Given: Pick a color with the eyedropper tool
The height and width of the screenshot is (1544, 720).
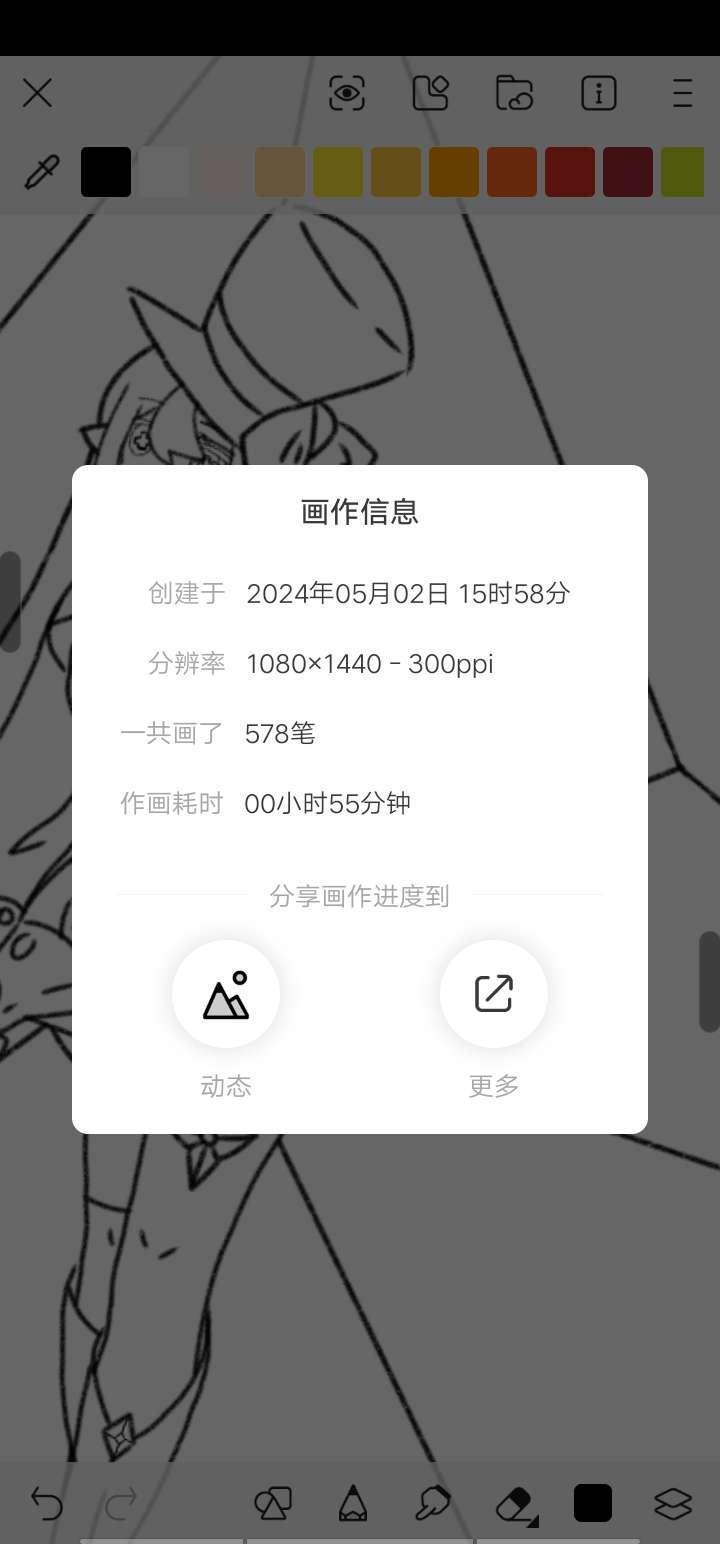Looking at the screenshot, I should click(42, 172).
